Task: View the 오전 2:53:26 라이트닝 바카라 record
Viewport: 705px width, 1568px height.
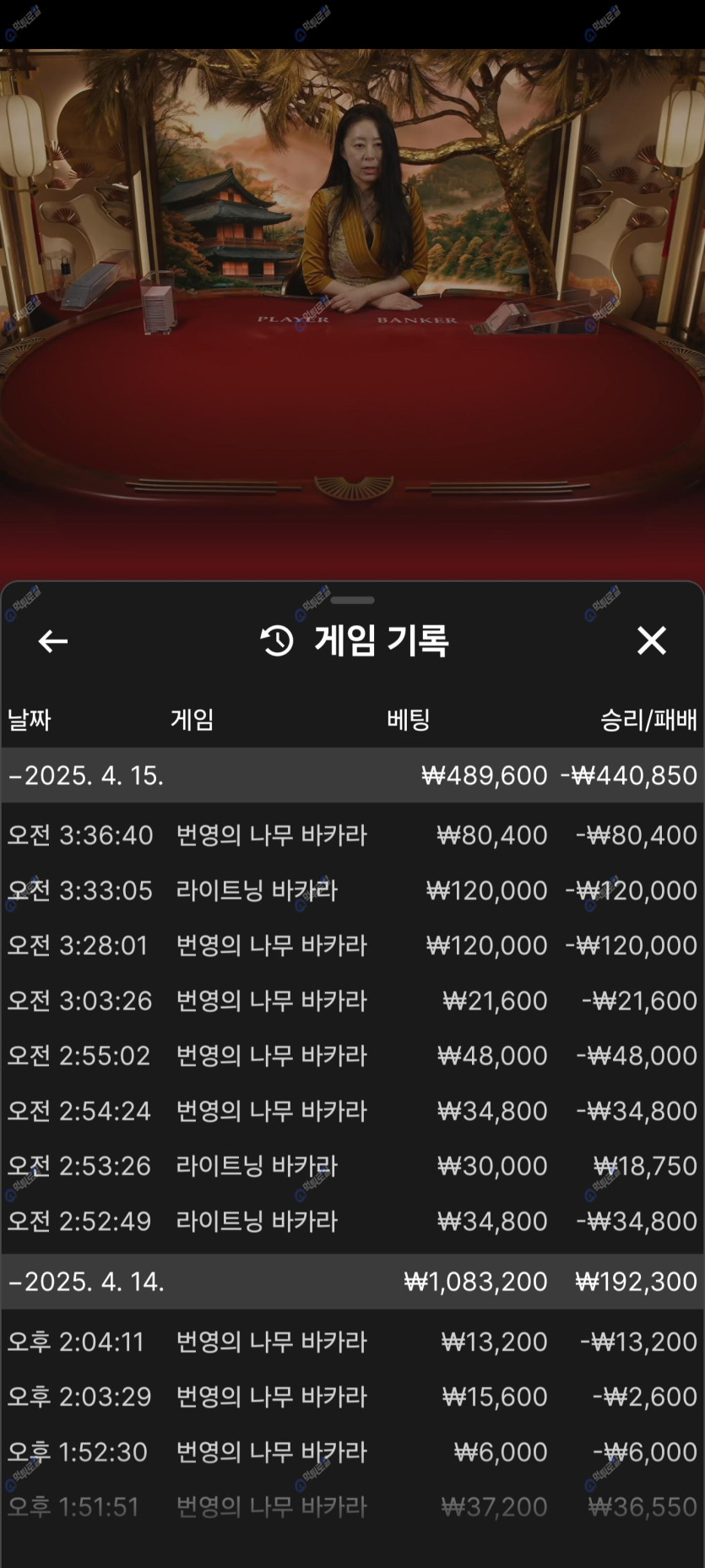Action: pos(352,1166)
